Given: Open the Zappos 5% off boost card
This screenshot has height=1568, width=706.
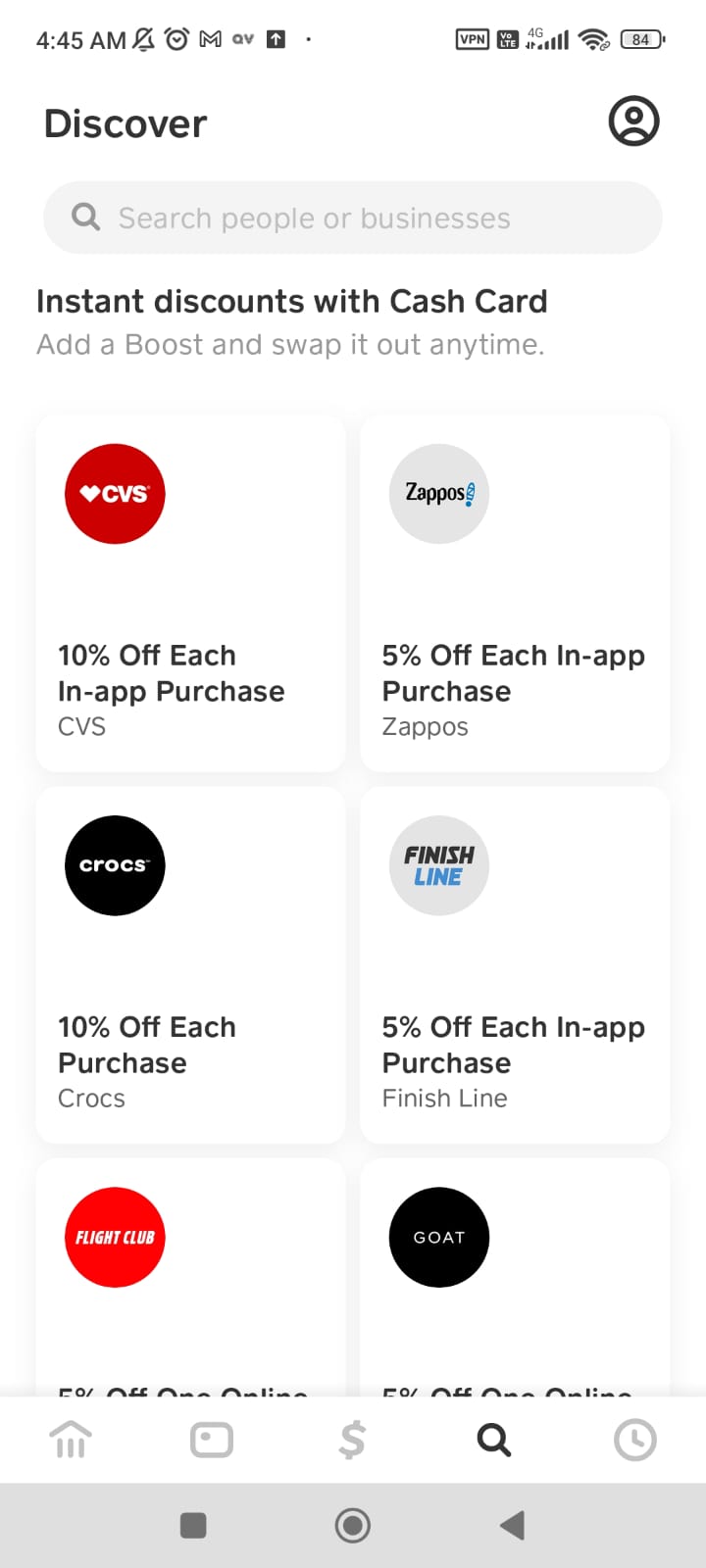Looking at the screenshot, I should (x=515, y=593).
